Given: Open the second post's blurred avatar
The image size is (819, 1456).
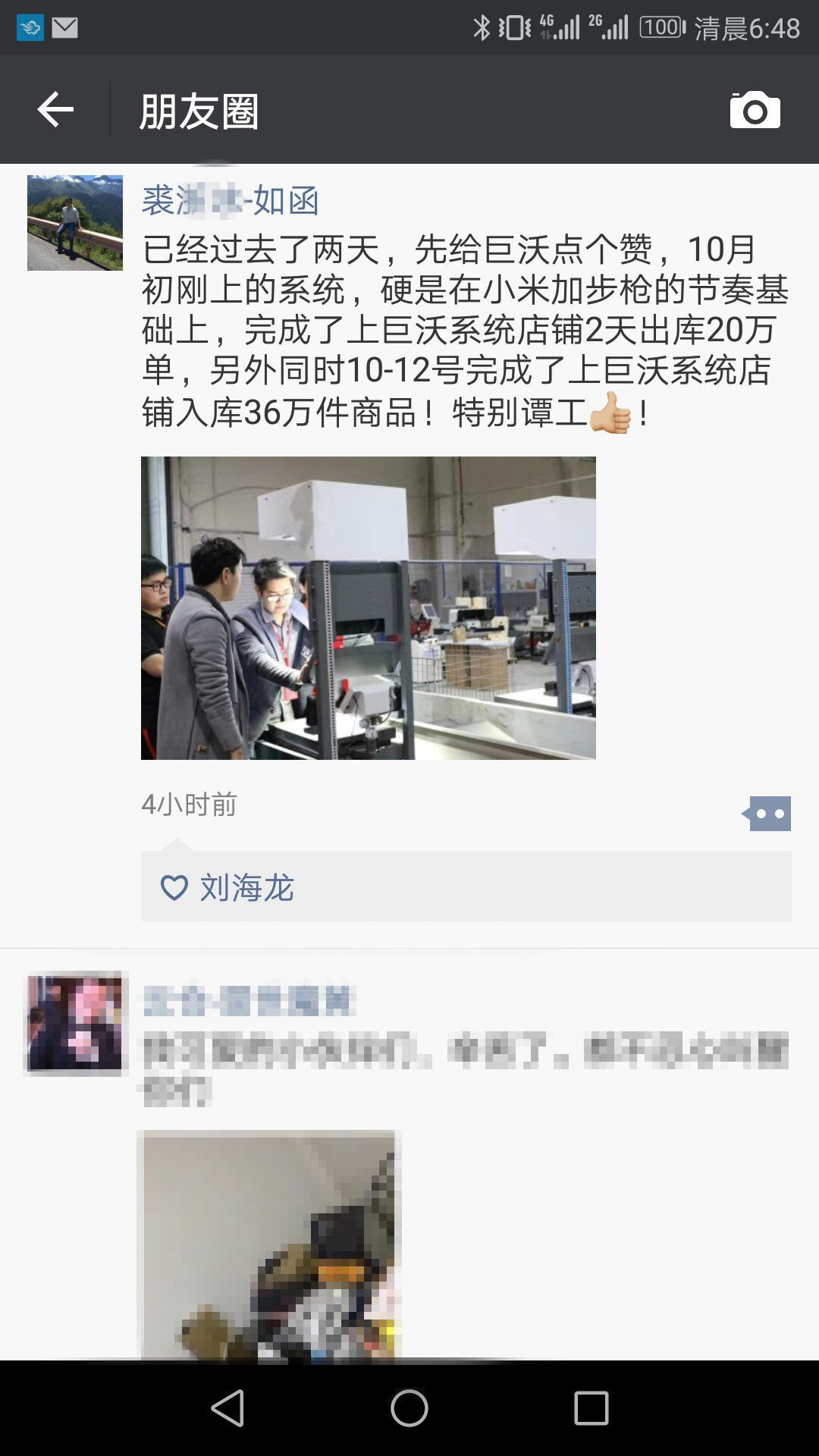Looking at the screenshot, I should (x=74, y=1023).
